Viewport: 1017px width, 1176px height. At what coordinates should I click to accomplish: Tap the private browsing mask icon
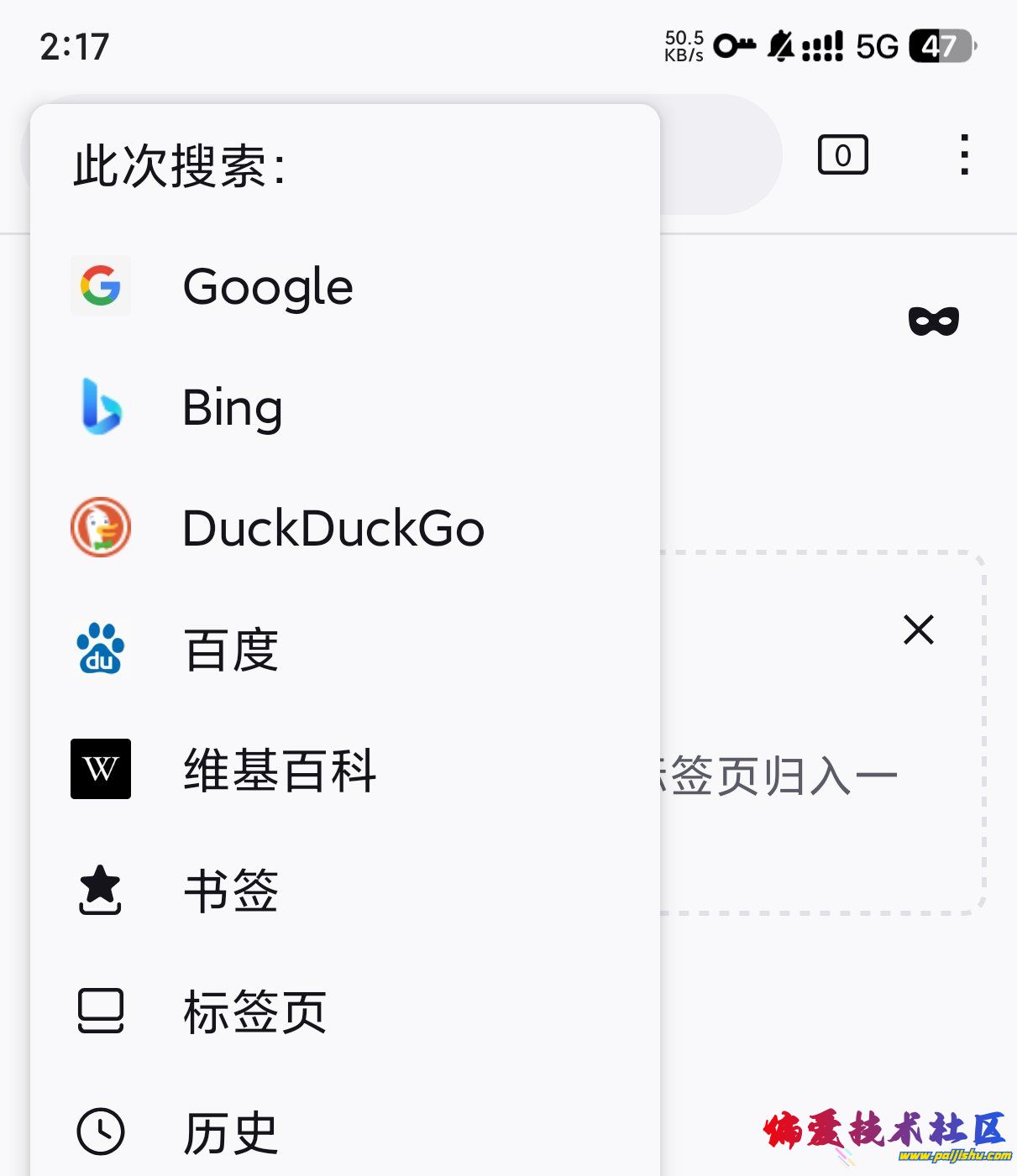click(933, 321)
